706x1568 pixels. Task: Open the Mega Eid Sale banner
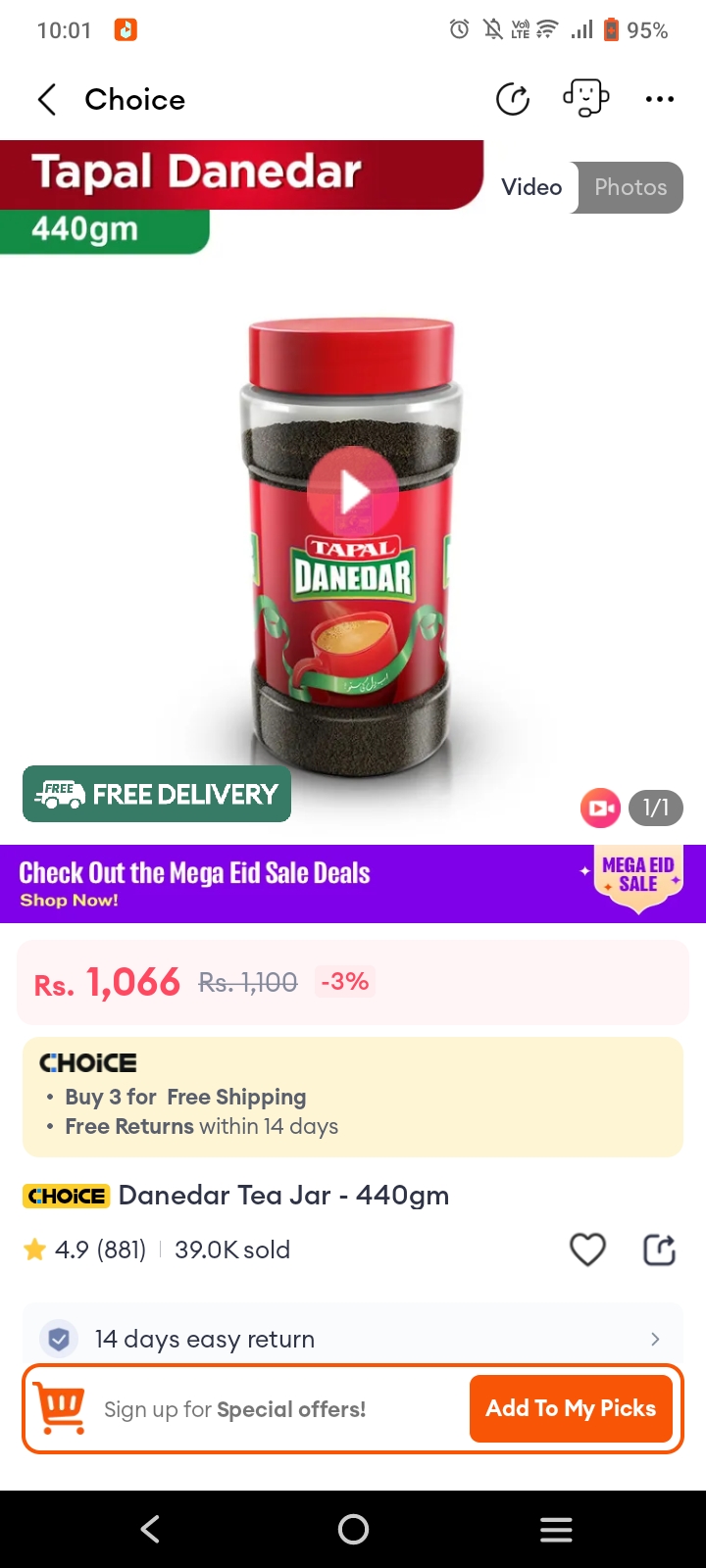click(x=353, y=883)
